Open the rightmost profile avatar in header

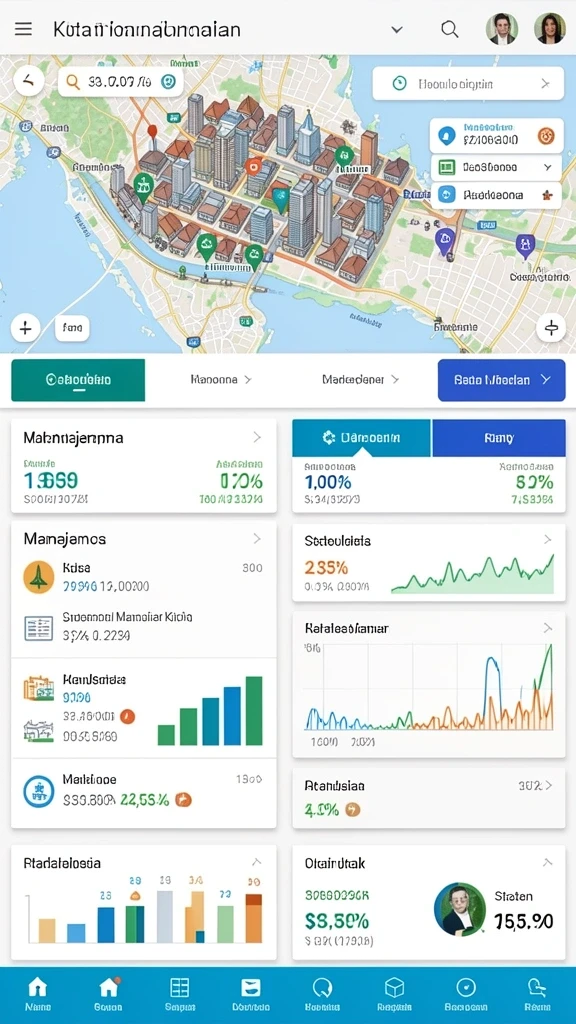click(550, 29)
